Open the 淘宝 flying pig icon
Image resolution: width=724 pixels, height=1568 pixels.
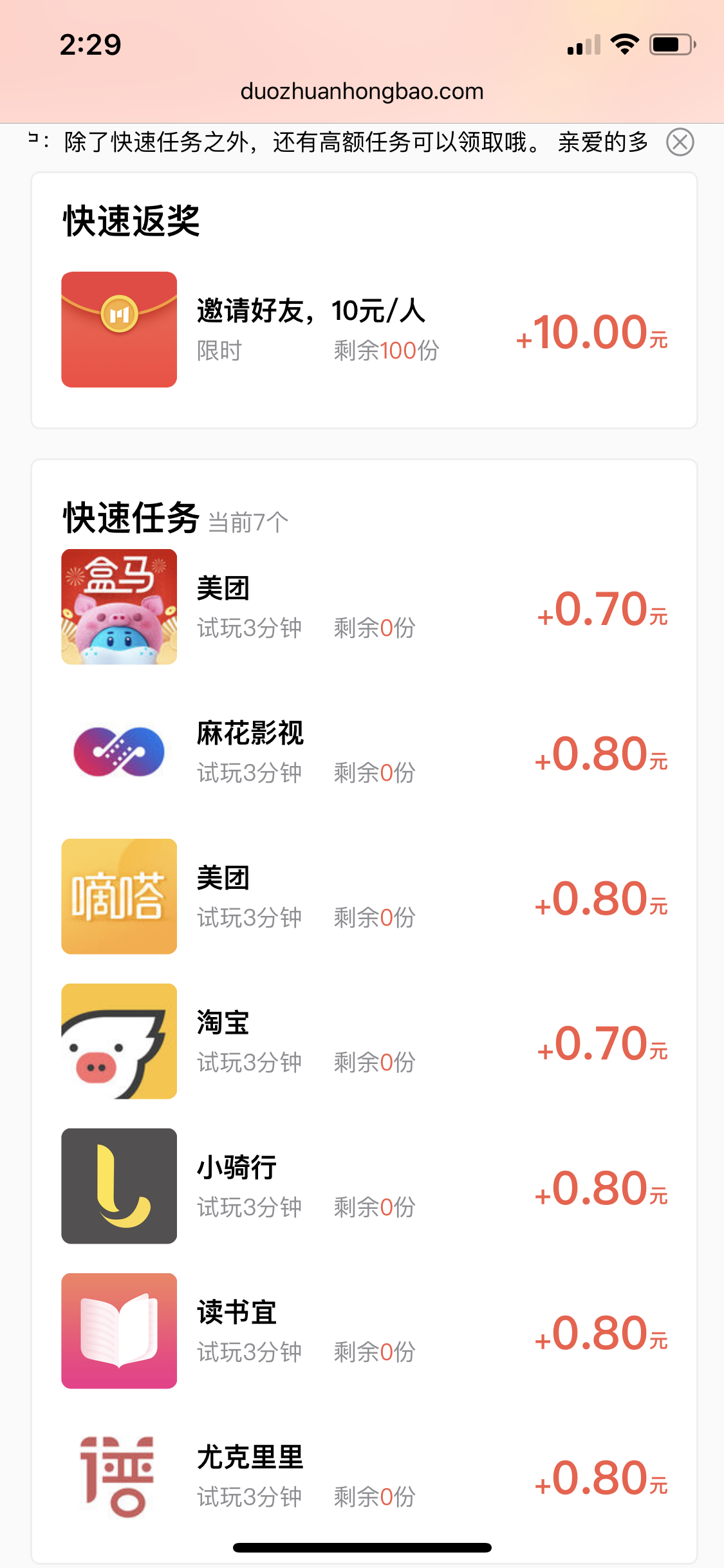click(x=118, y=1041)
